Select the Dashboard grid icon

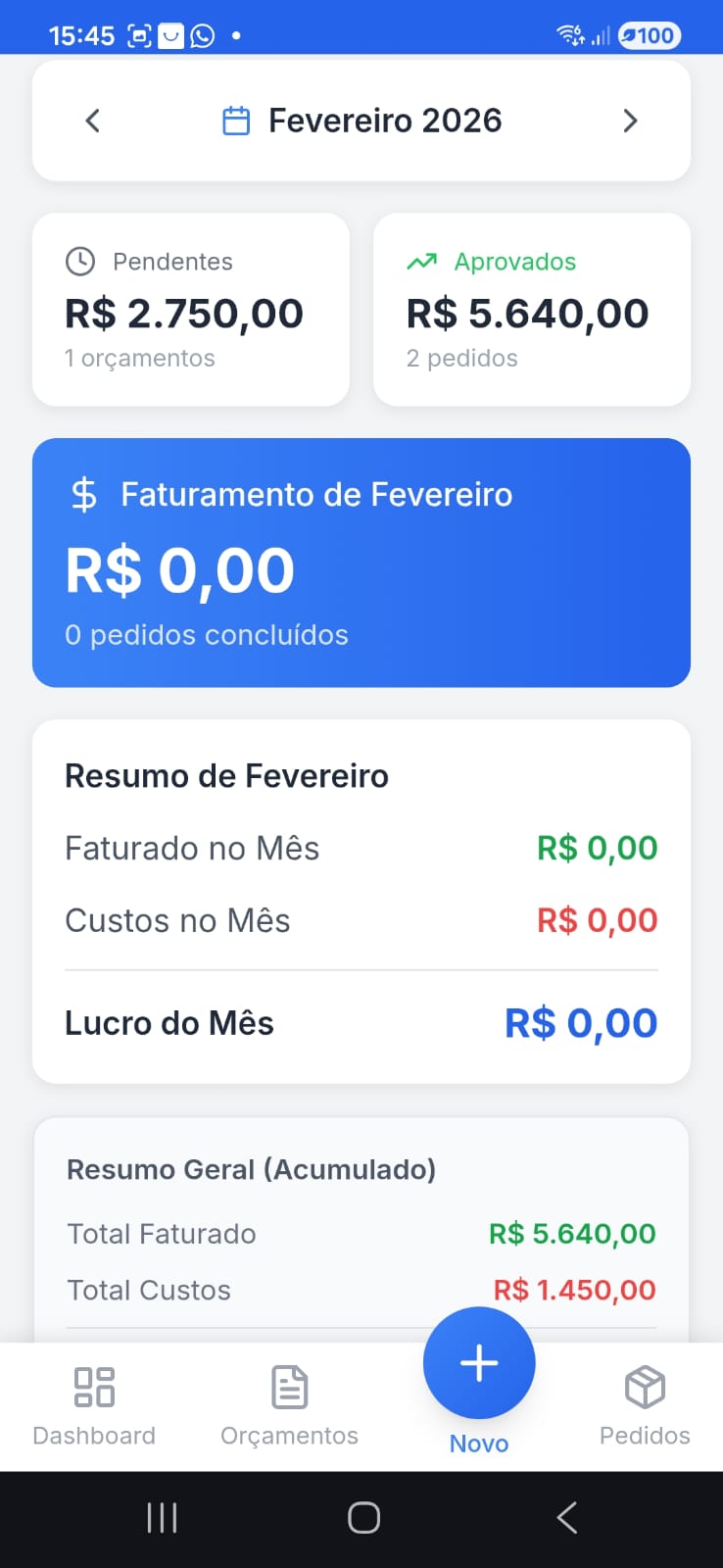(94, 1385)
